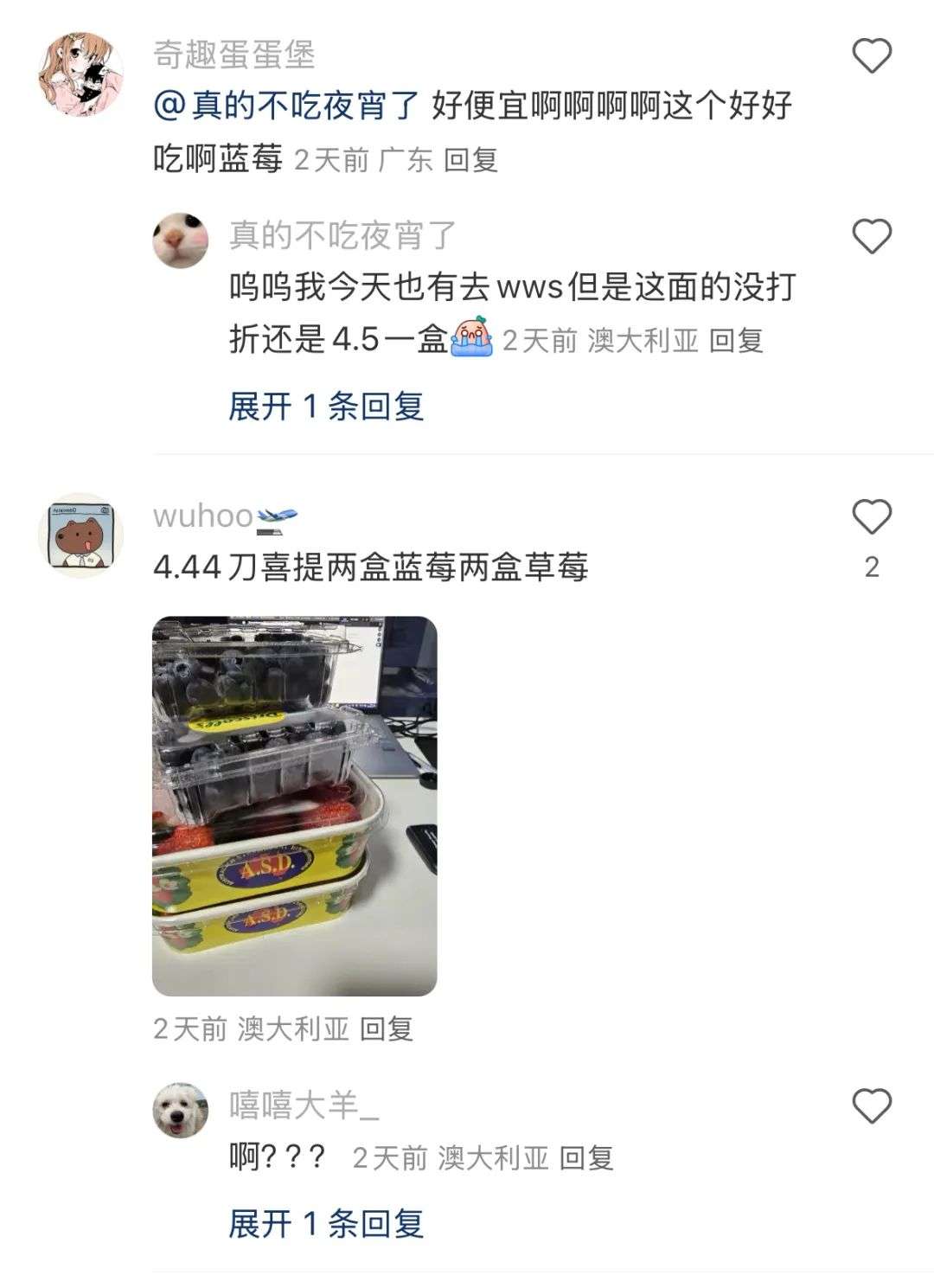Like wuhoo's comment about blueberries
This screenshot has width=934, height=1288.
(x=872, y=517)
